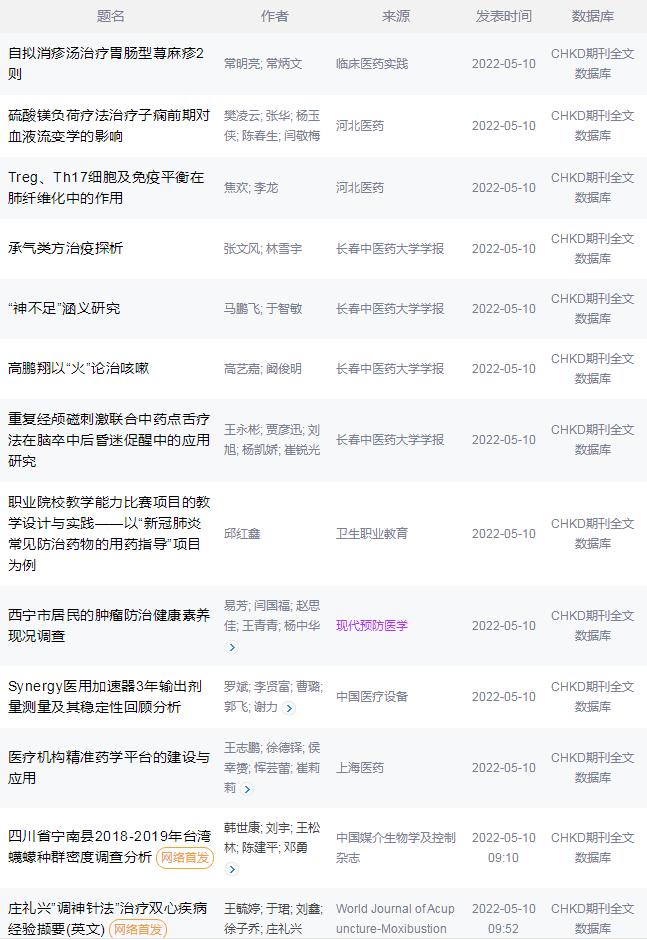The height and width of the screenshot is (940, 647).
Task: Expand author list for 西宁市居民 article
Action: tap(232, 647)
